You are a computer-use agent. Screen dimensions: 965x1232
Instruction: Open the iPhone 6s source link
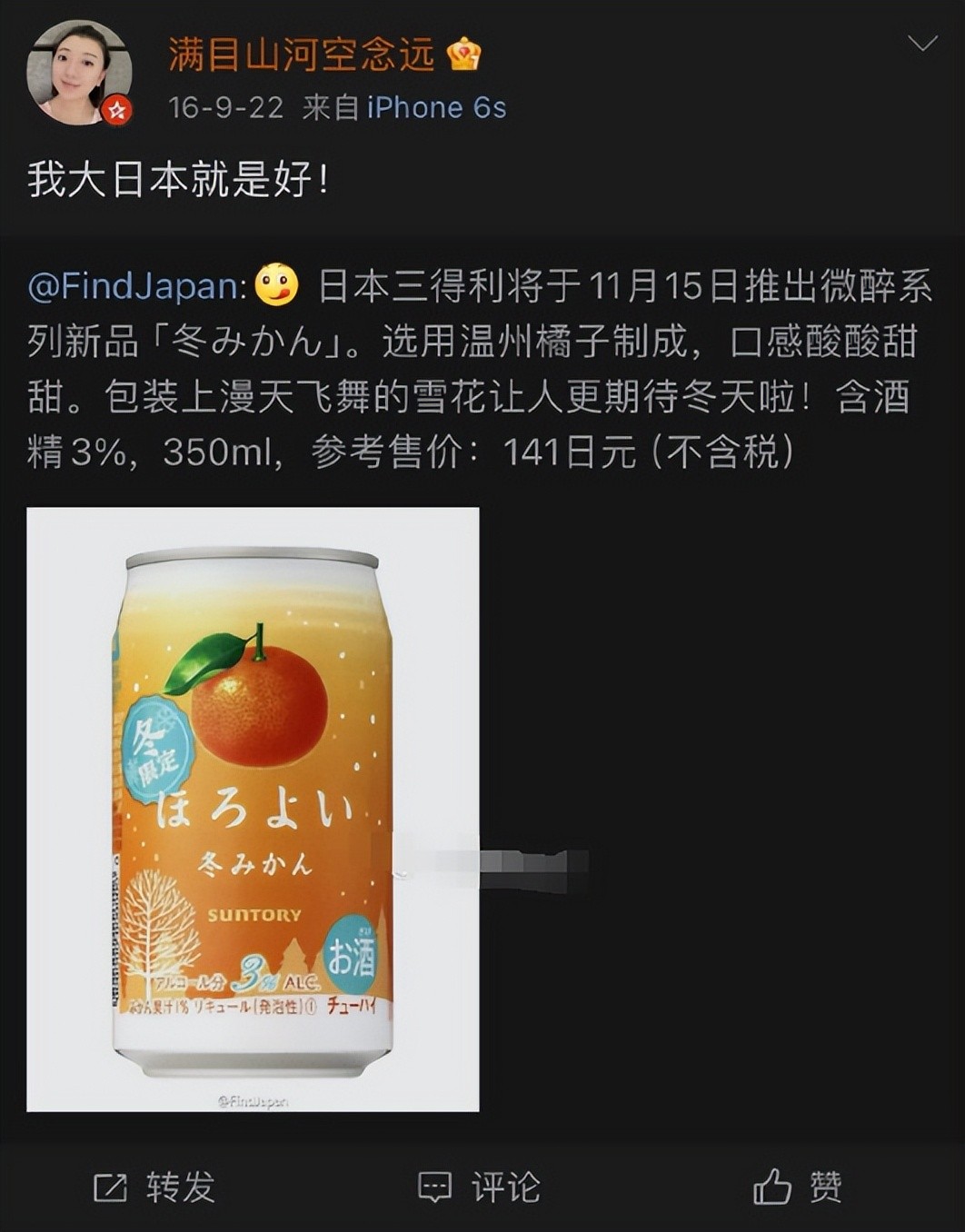(x=436, y=108)
